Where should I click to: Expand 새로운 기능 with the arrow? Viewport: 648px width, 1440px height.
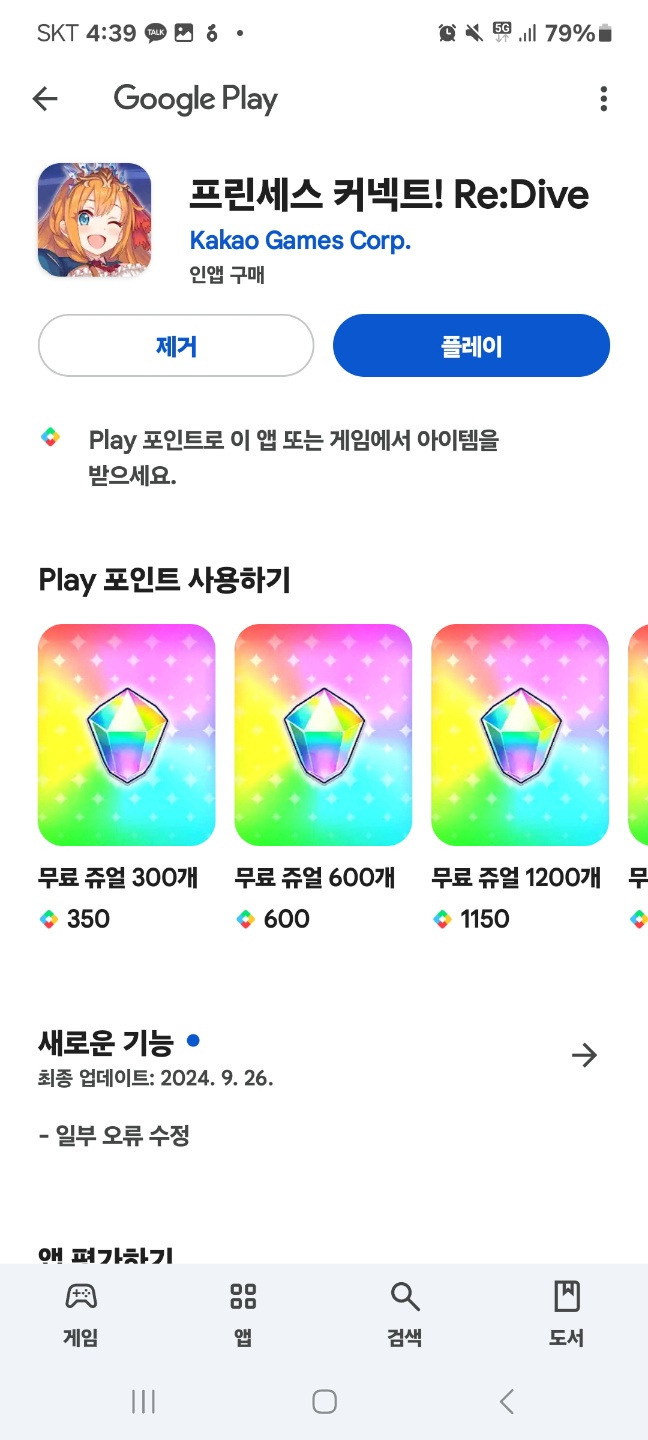click(584, 1055)
